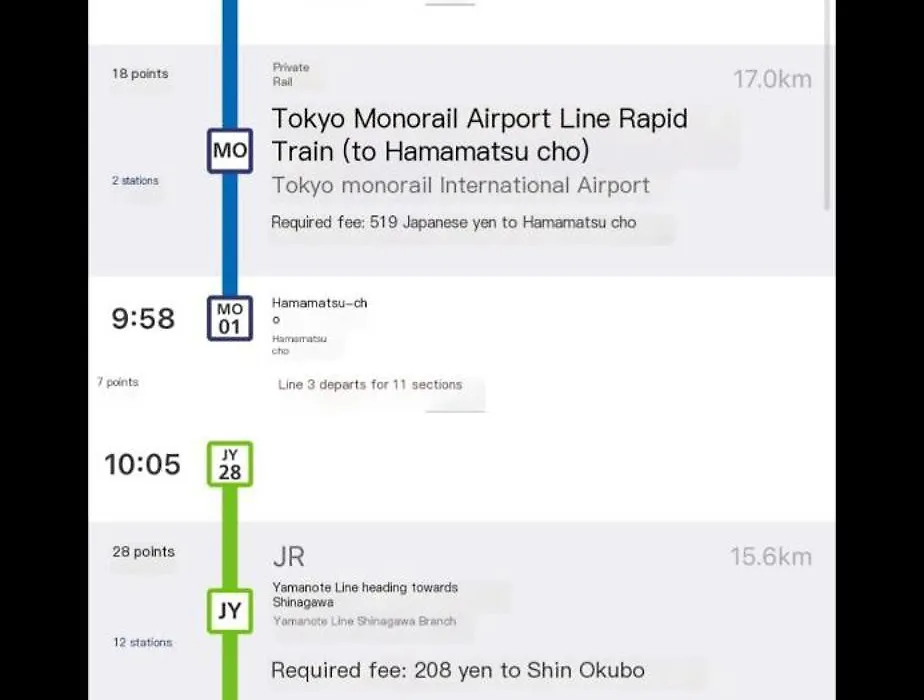
Task: Expand the 2 stations list on monorail
Action: pos(135,181)
